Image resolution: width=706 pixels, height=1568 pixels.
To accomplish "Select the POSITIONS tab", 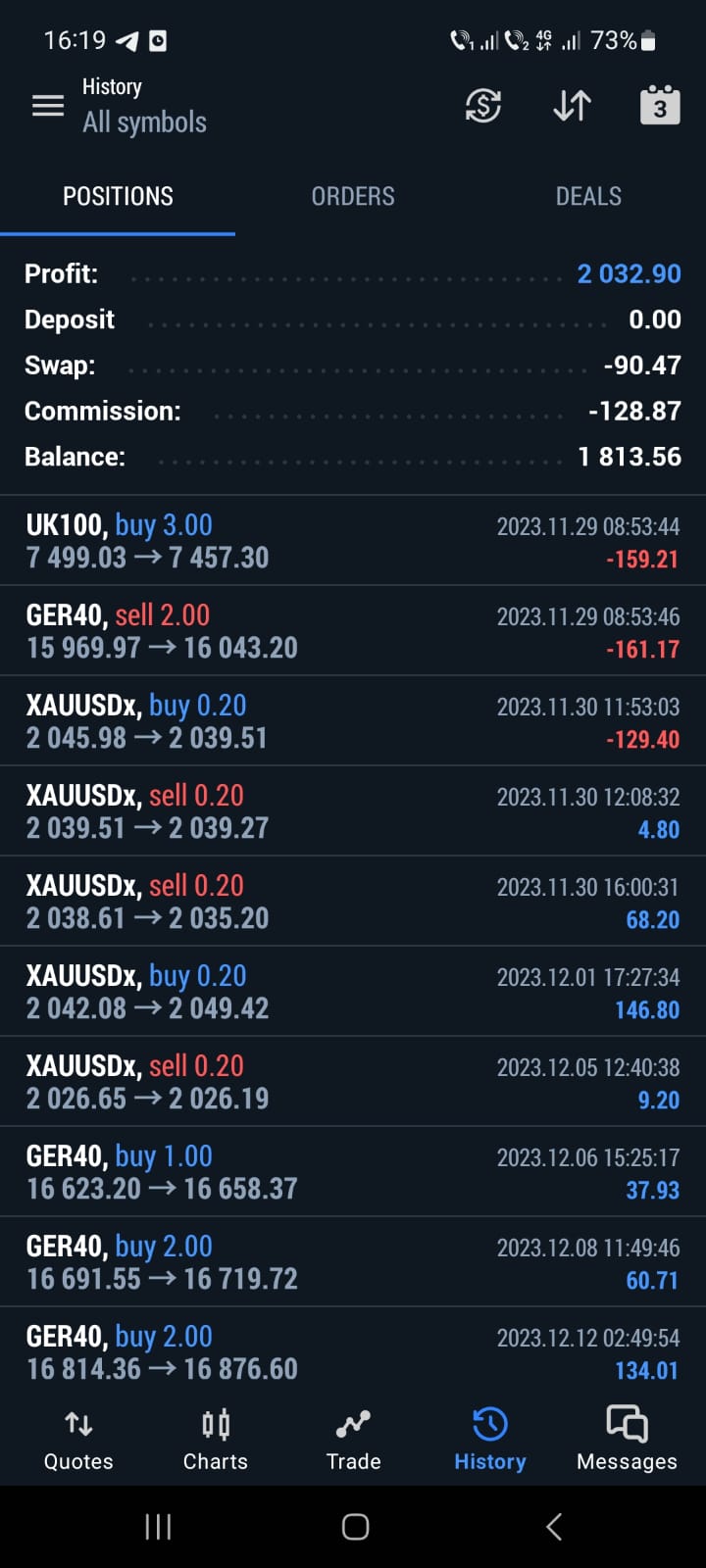I will [118, 196].
